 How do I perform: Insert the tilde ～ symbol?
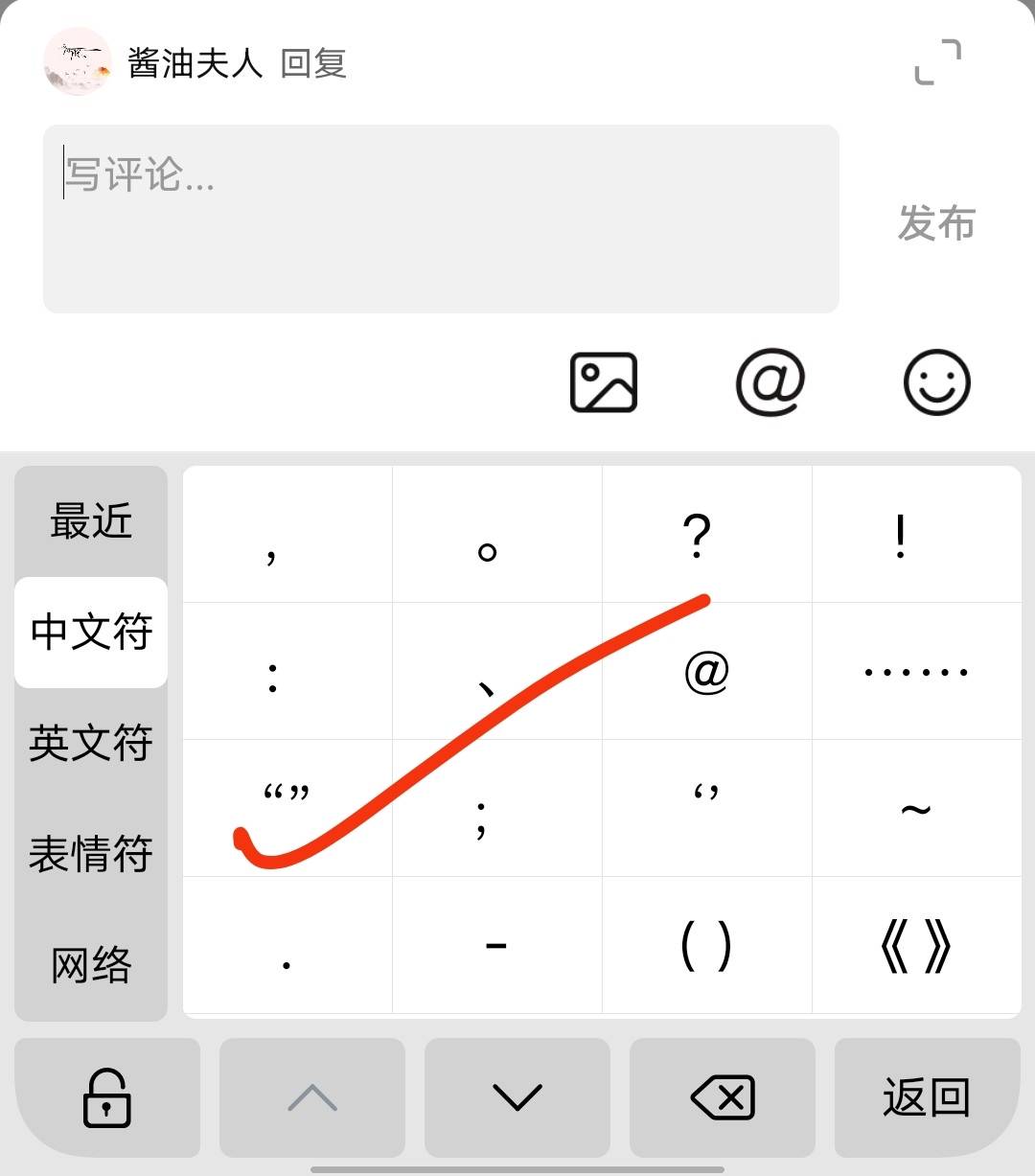tap(916, 808)
